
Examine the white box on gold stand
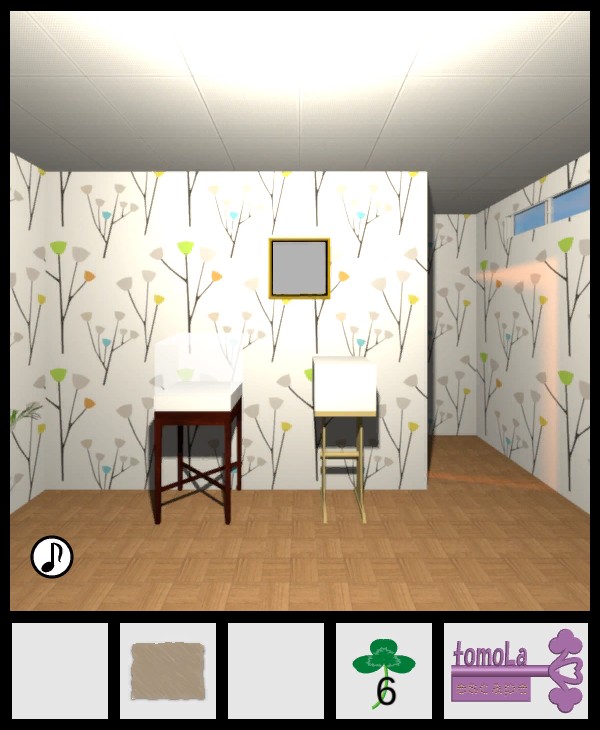344,386
